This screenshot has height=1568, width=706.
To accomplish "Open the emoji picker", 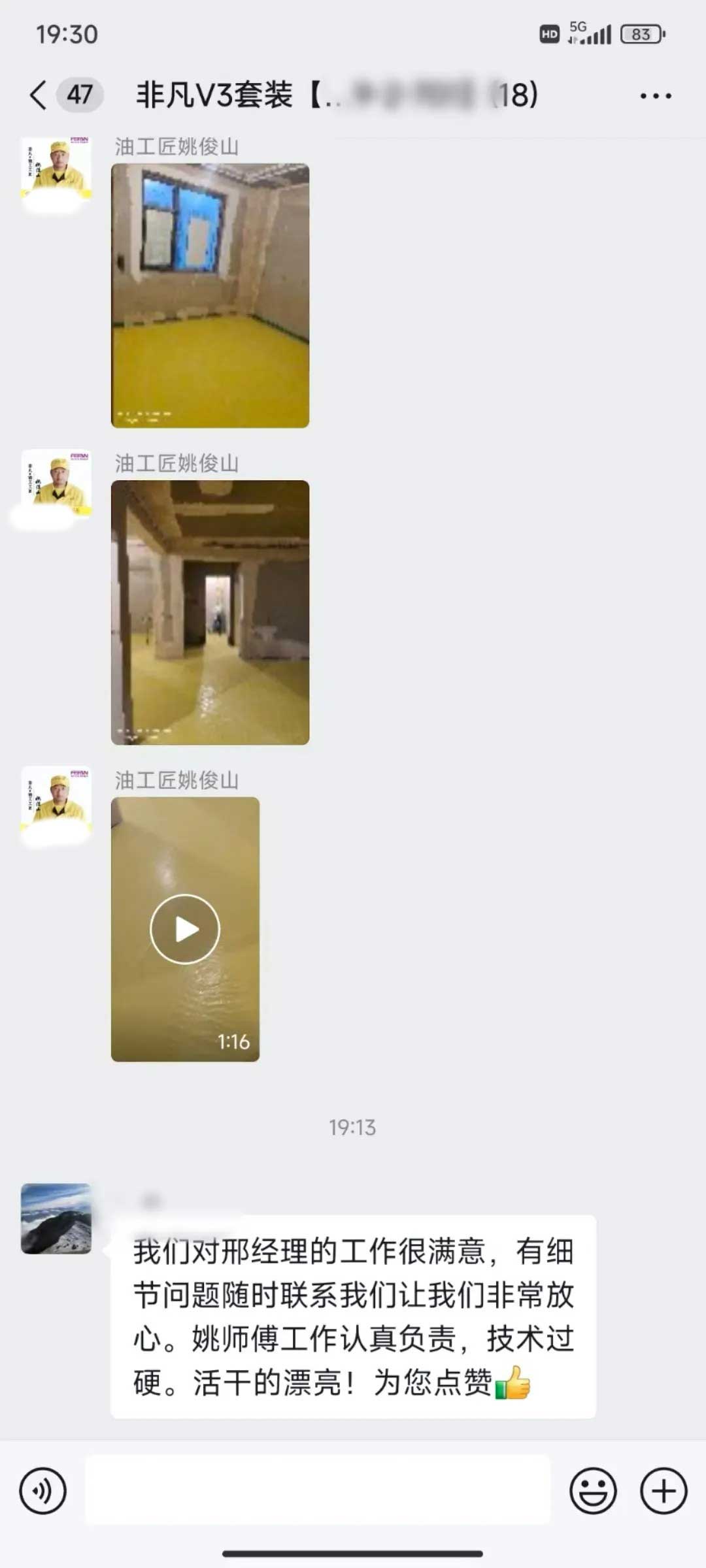I will click(593, 1491).
